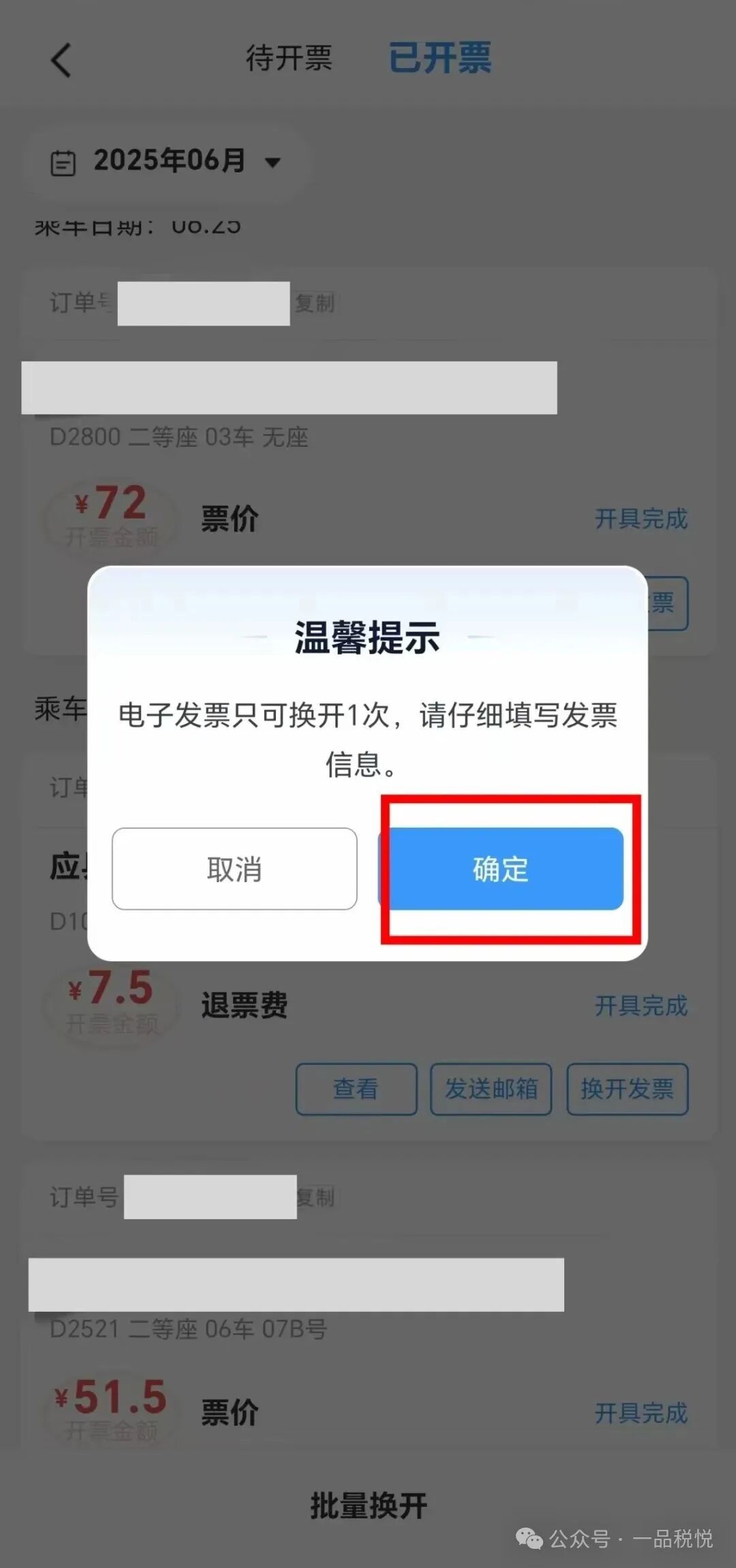Tap 批量换开 at the bottom

(x=368, y=1505)
